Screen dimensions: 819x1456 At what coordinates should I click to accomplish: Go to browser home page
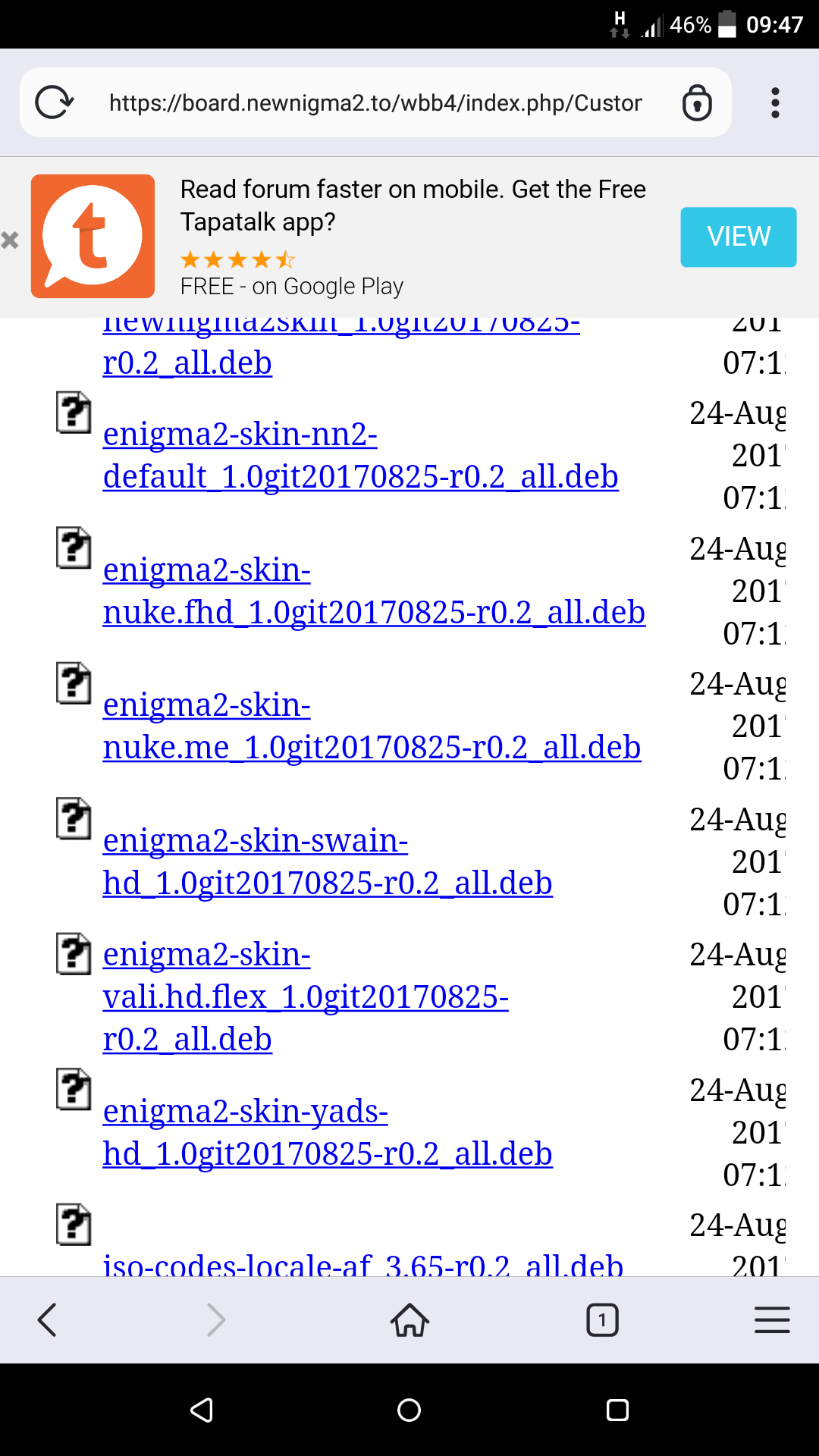[409, 1320]
